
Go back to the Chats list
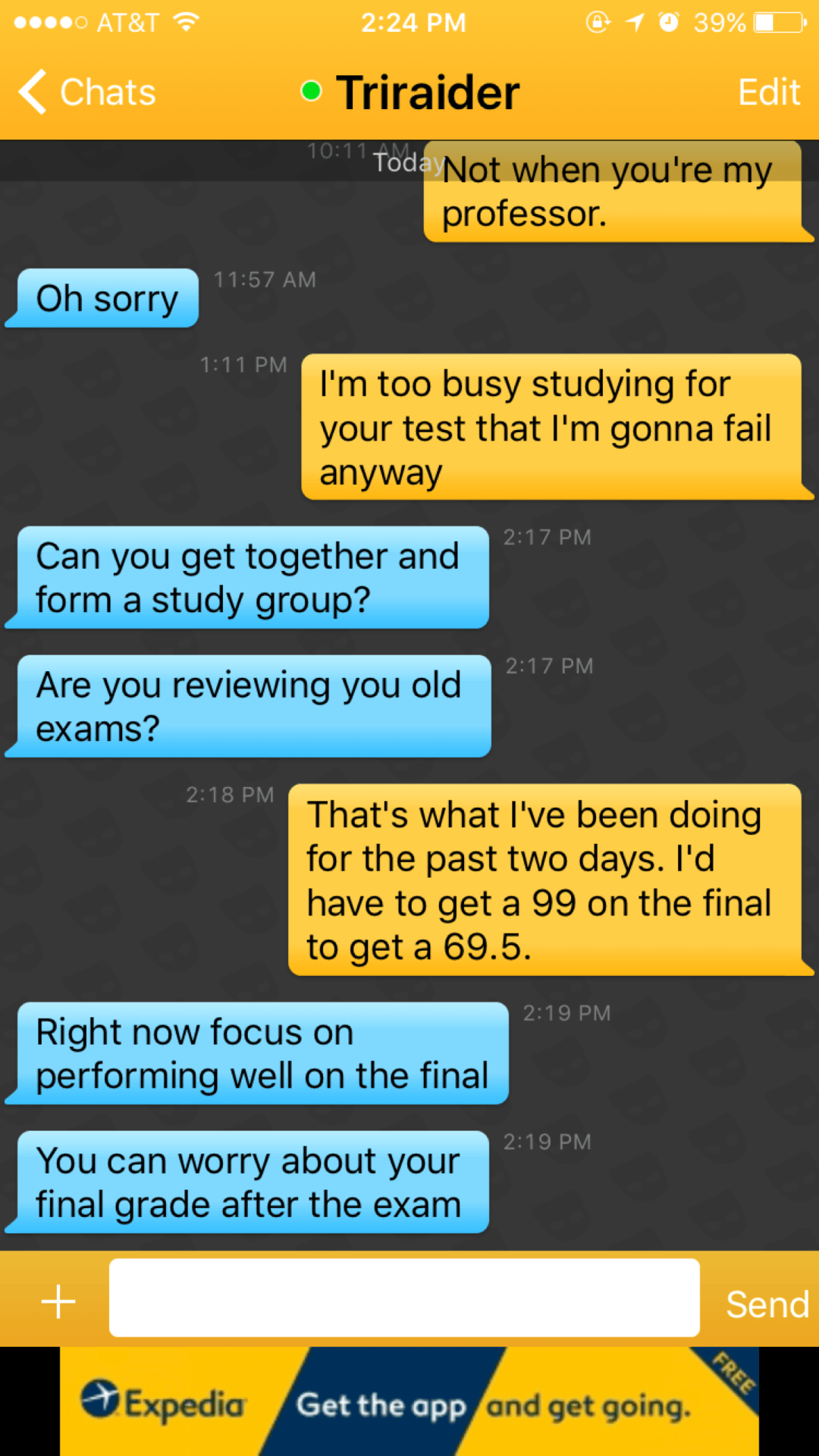[87, 93]
